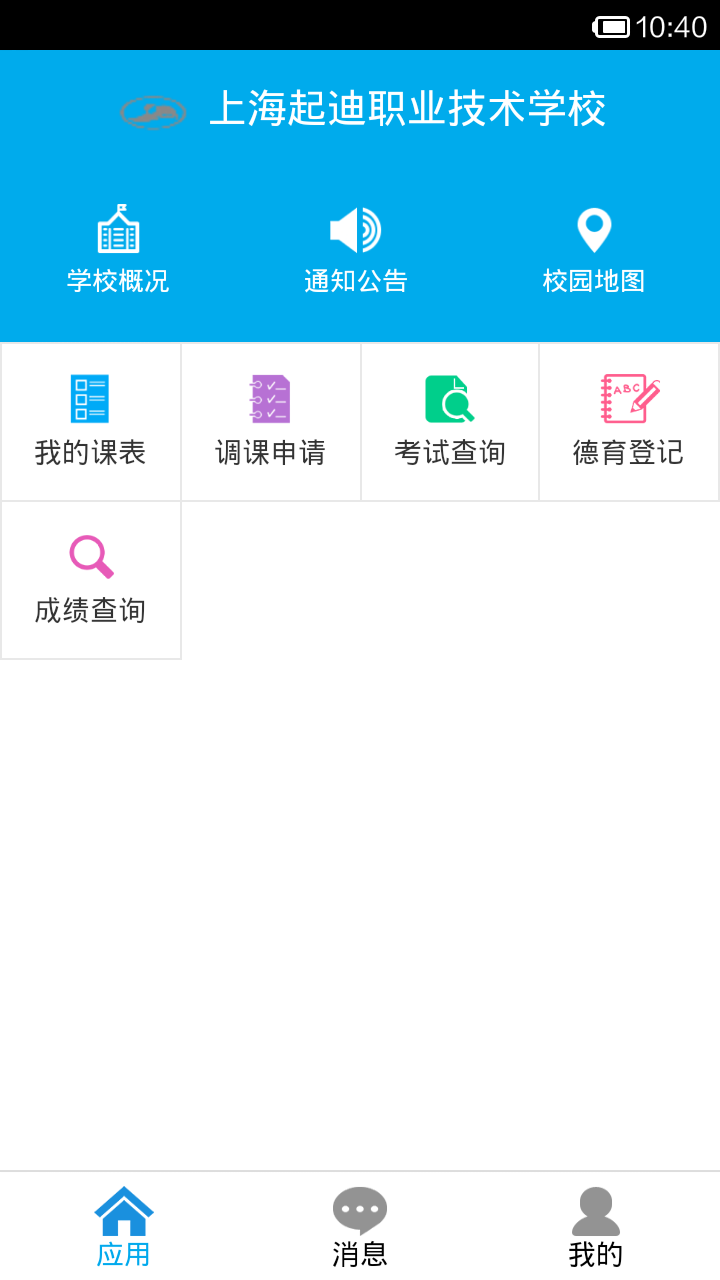This screenshot has height=1280, width=720.
Task: Open 成绩查询 grades lookup entry
Action: 90,580
